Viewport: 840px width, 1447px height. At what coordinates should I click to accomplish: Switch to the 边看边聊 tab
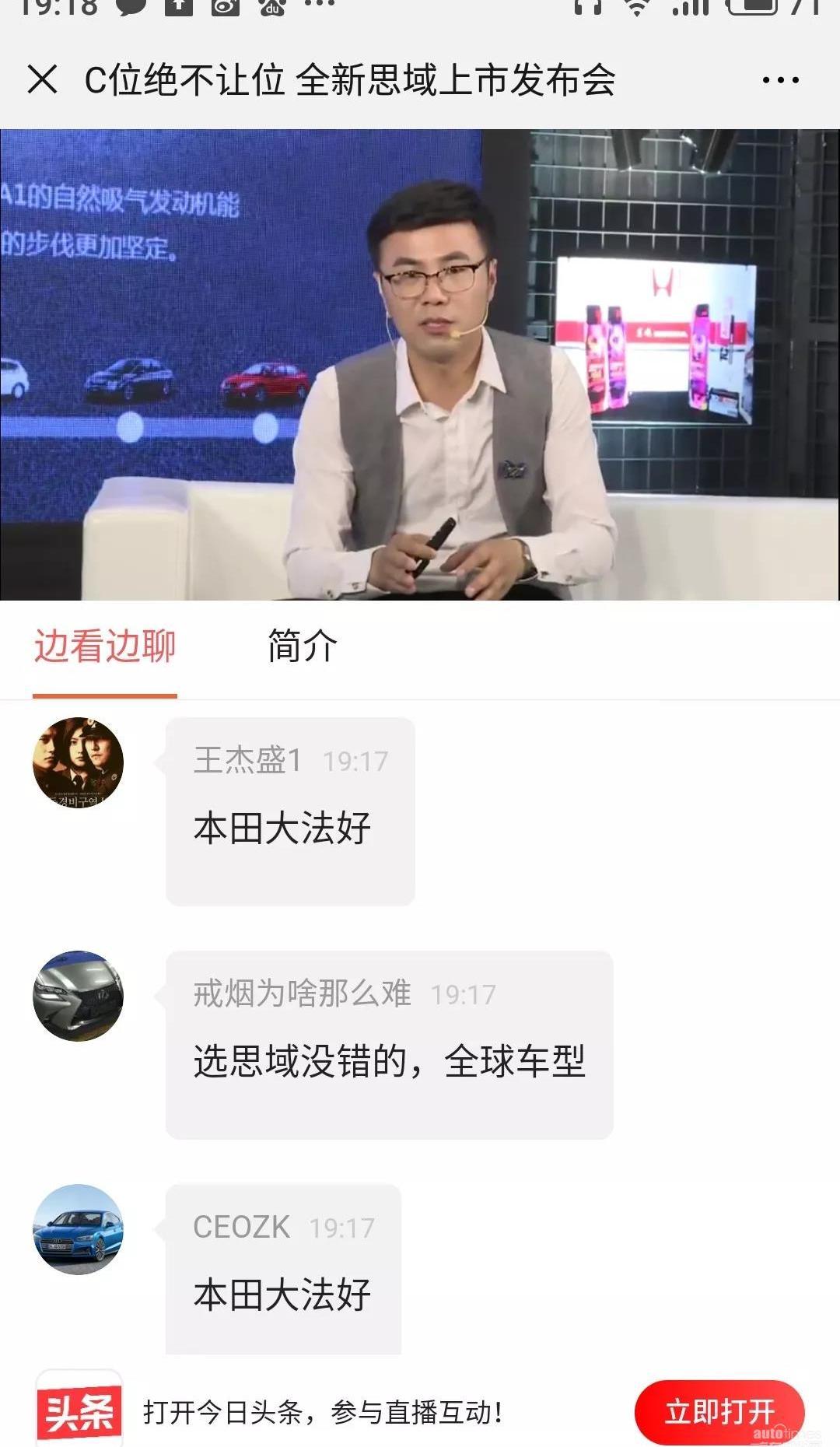[105, 646]
